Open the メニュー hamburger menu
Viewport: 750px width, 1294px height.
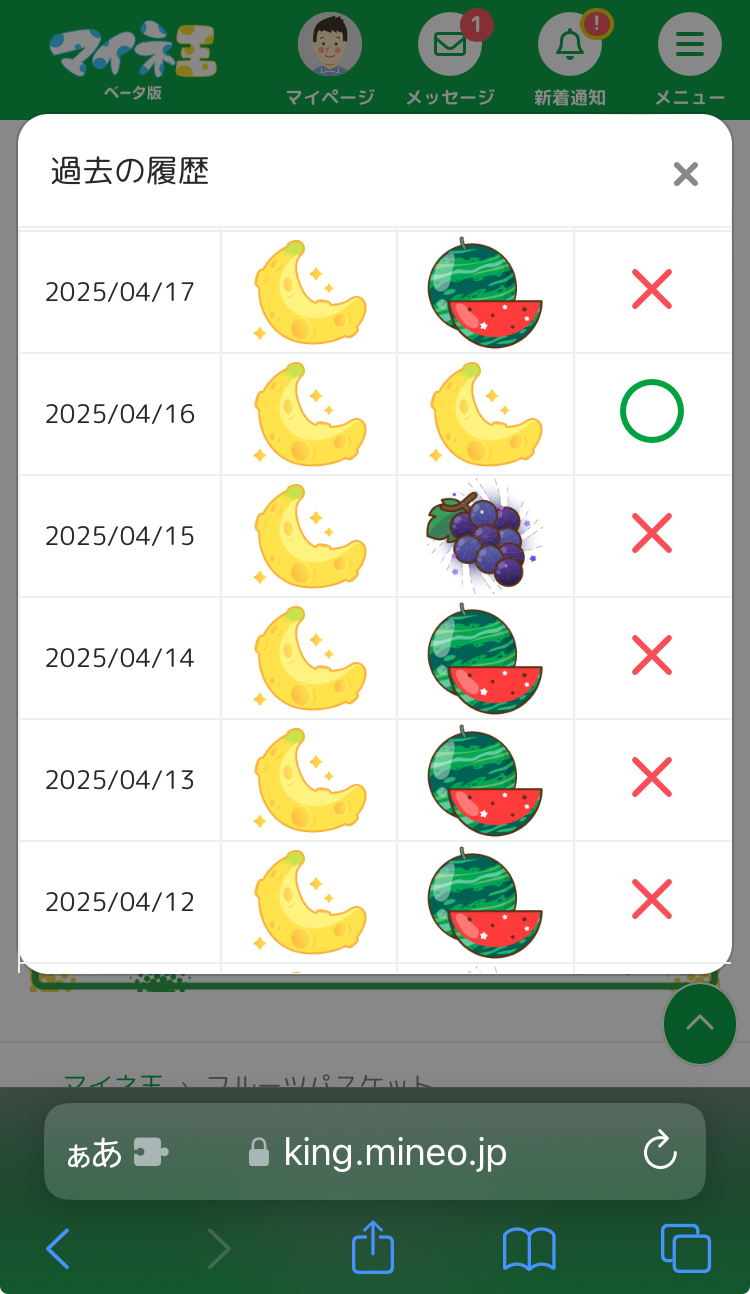pyautogui.click(x=690, y=45)
